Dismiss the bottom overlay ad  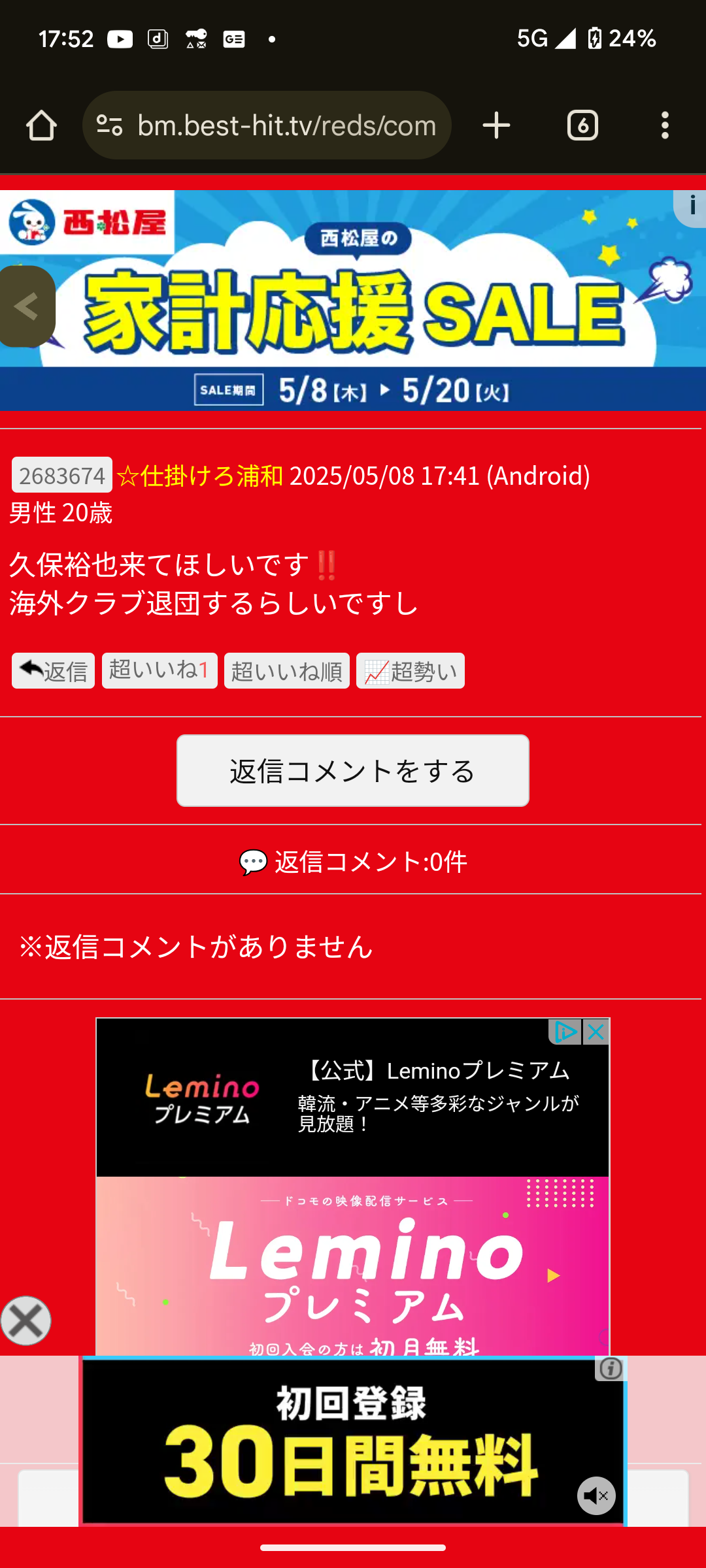[x=25, y=1320]
